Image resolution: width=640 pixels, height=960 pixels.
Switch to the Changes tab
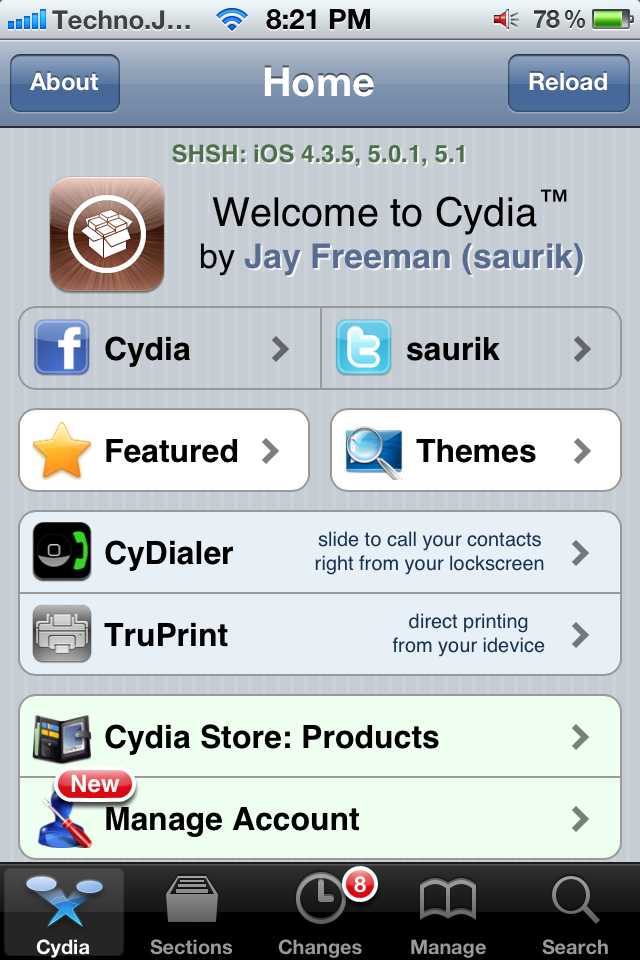coord(320,914)
